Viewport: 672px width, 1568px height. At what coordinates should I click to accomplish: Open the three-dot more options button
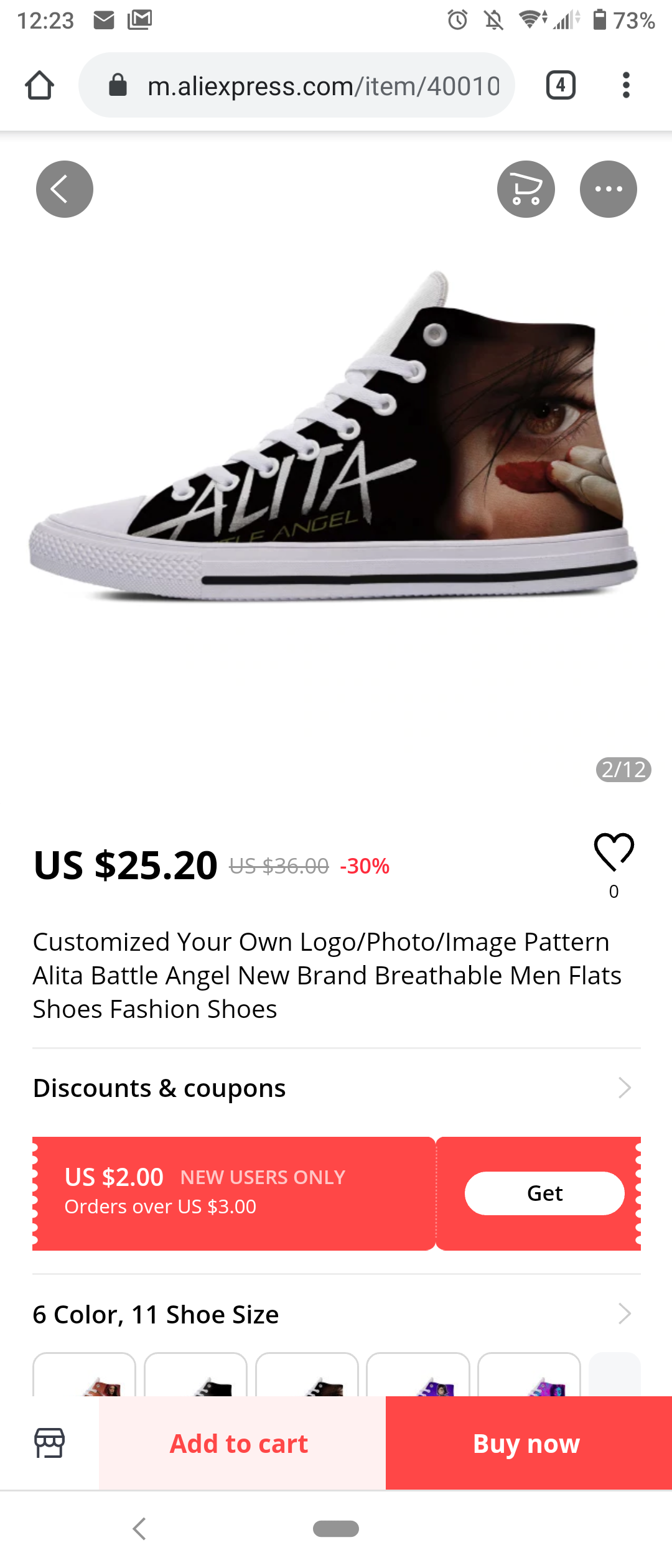[x=608, y=189]
